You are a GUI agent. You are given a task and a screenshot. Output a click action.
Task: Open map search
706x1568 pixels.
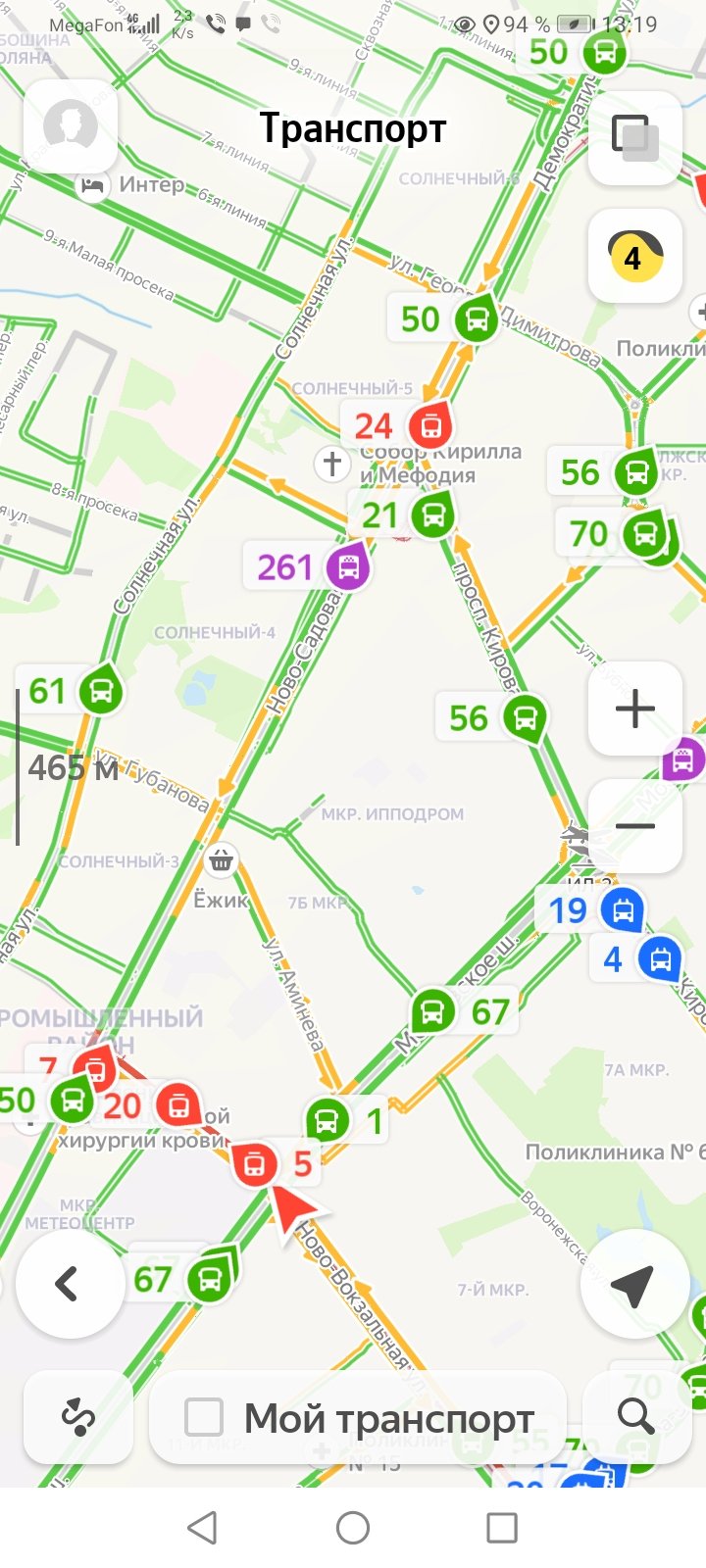point(635,1416)
